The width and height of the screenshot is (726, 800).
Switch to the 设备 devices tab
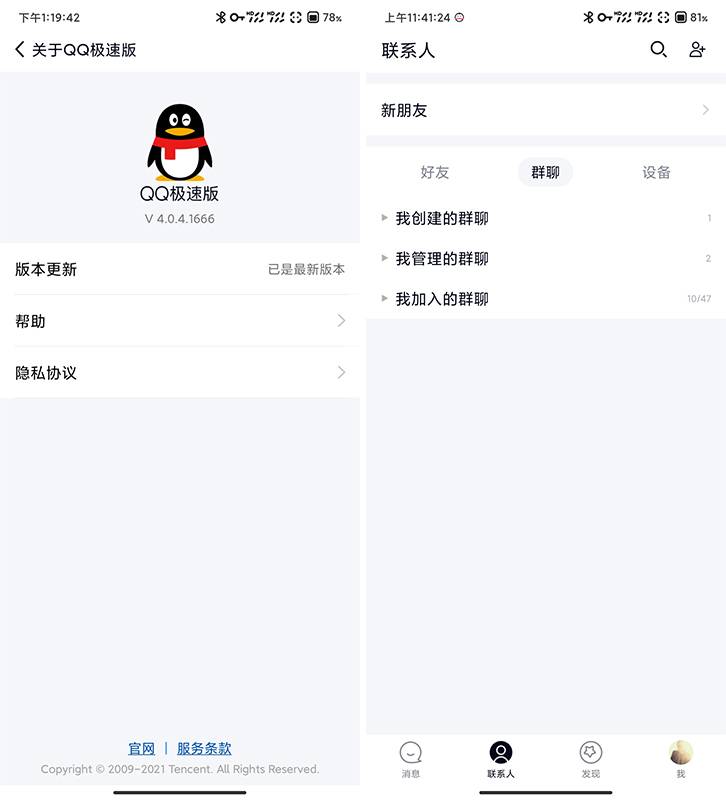click(656, 172)
